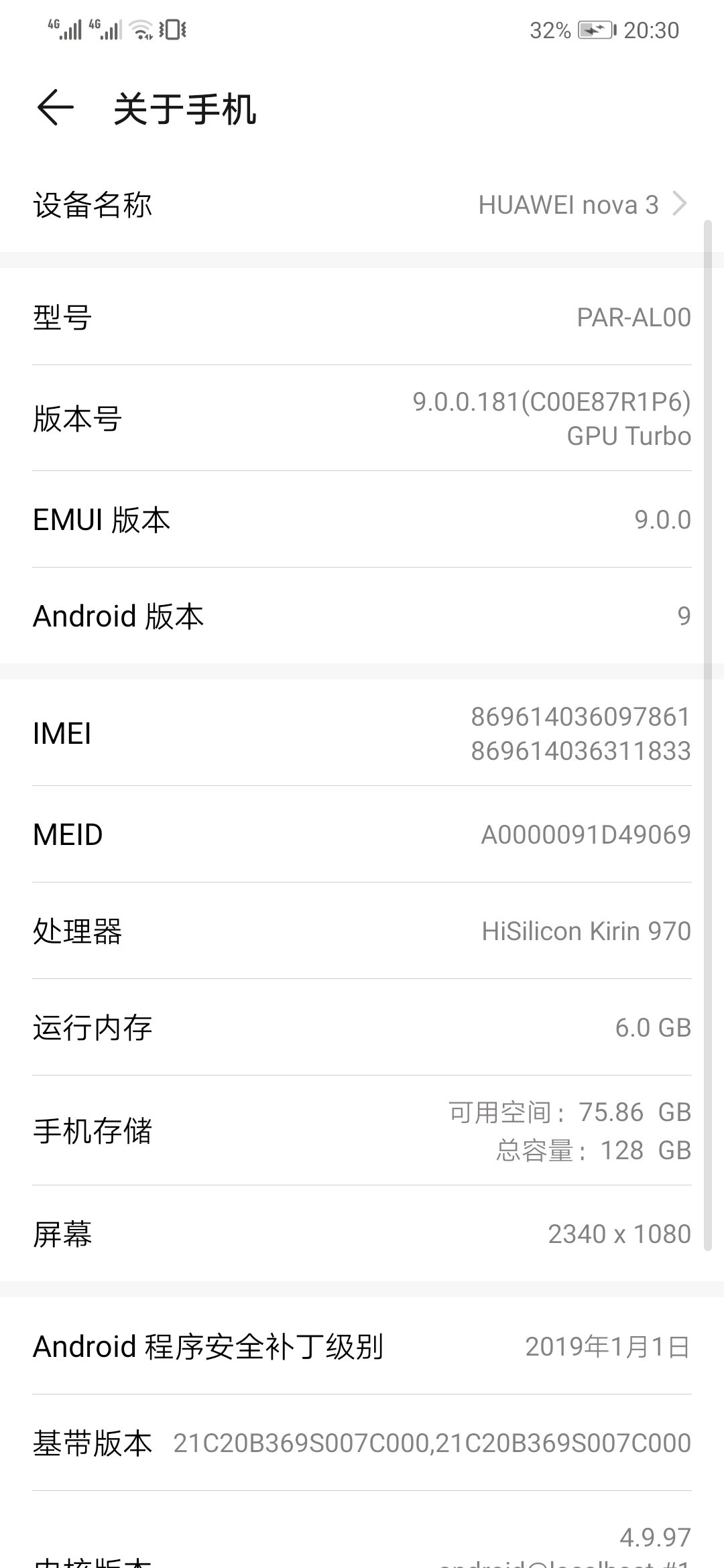
Task: Go back from 关于手机 page
Action: click(55, 107)
